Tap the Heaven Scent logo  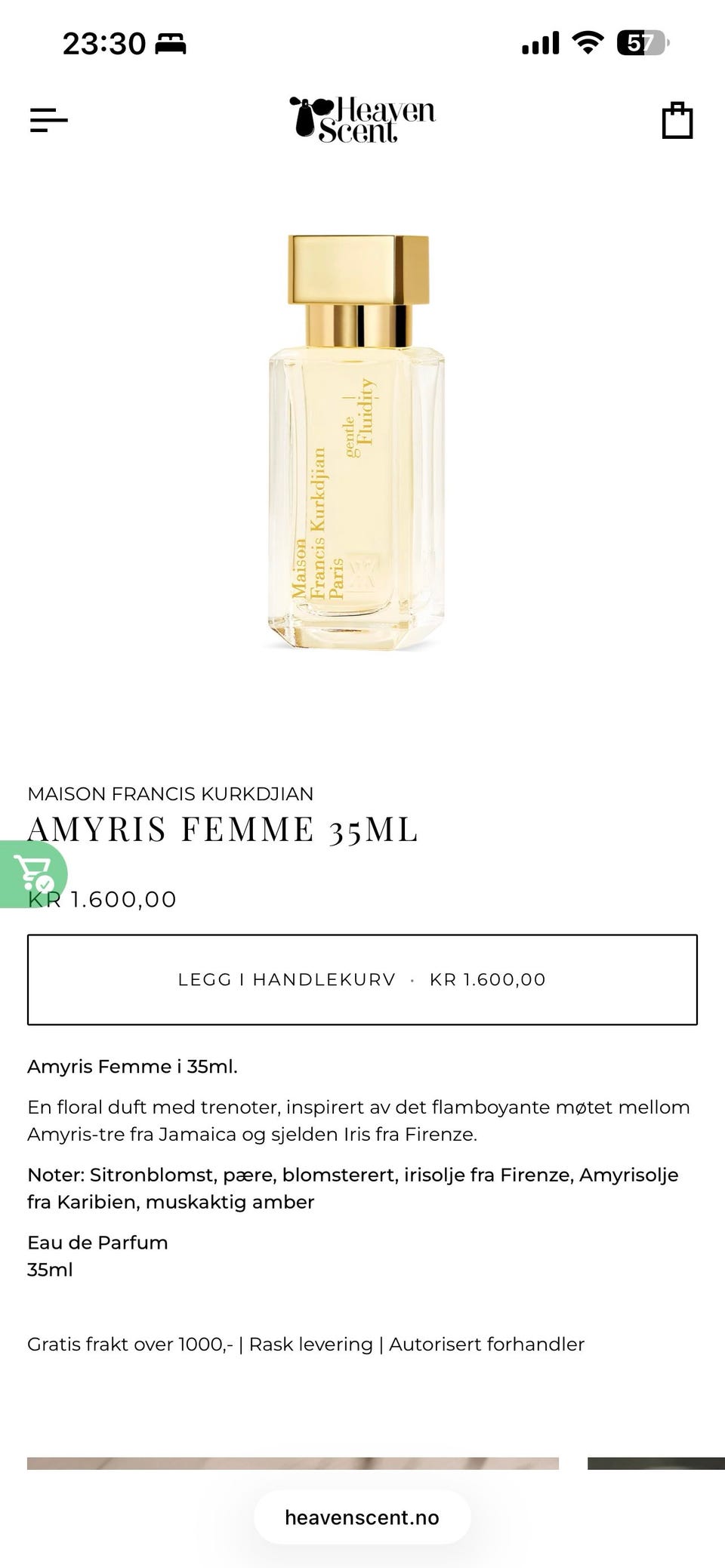[362, 120]
